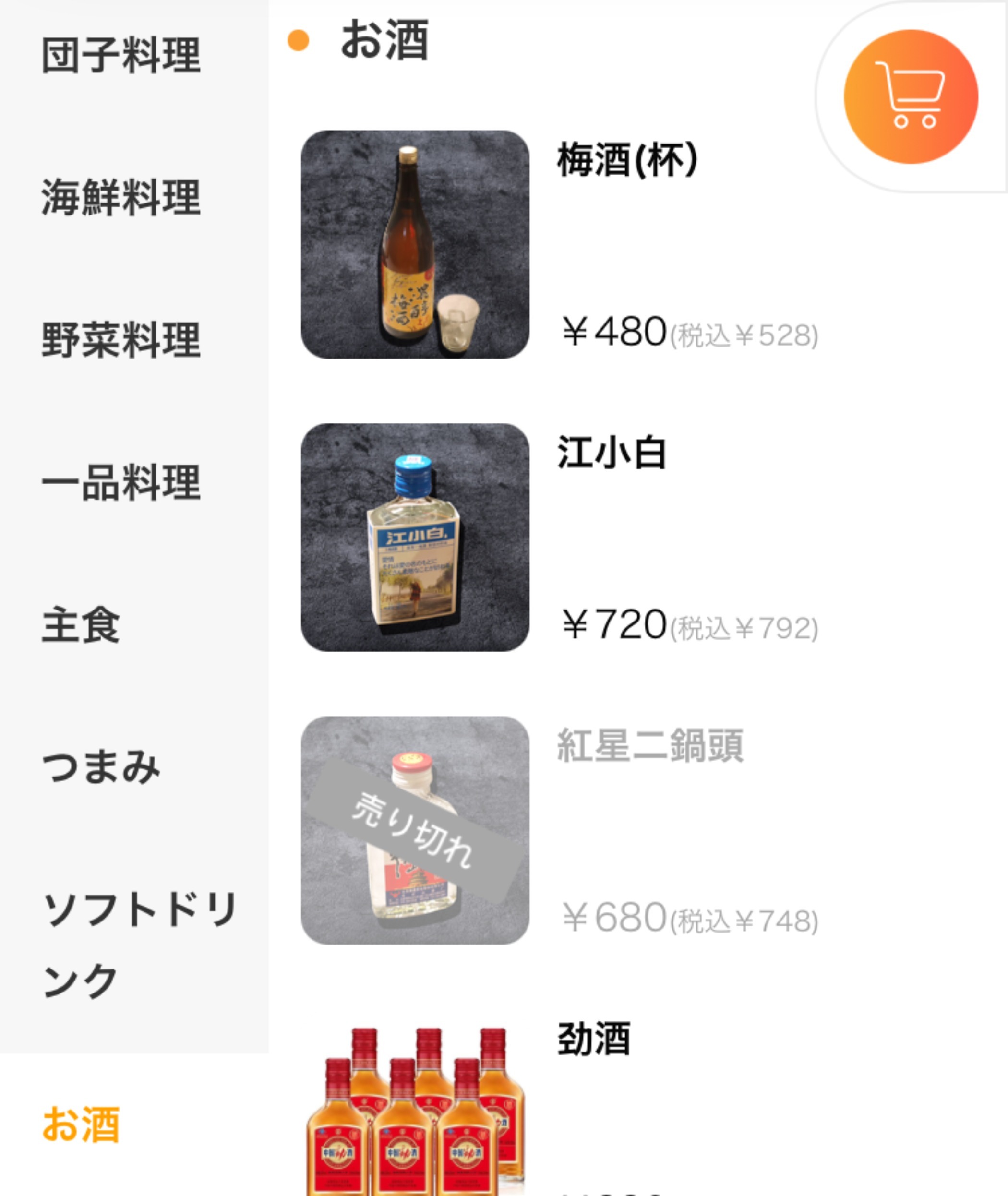Go to the 野菜料理 category
The image size is (1008, 1196).
point(121,339)
